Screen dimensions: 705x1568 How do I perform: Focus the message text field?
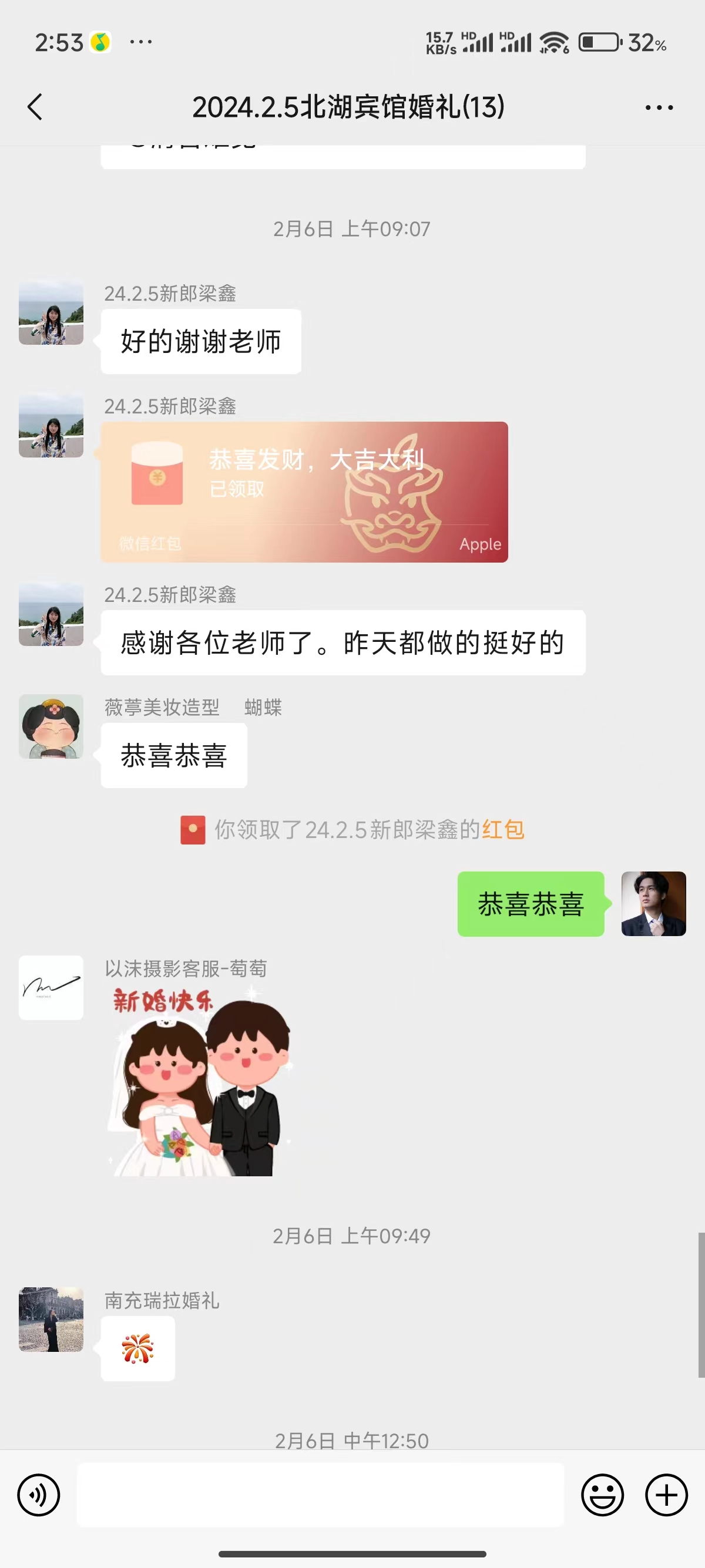pyautogui.click(x=320, y=1495)
